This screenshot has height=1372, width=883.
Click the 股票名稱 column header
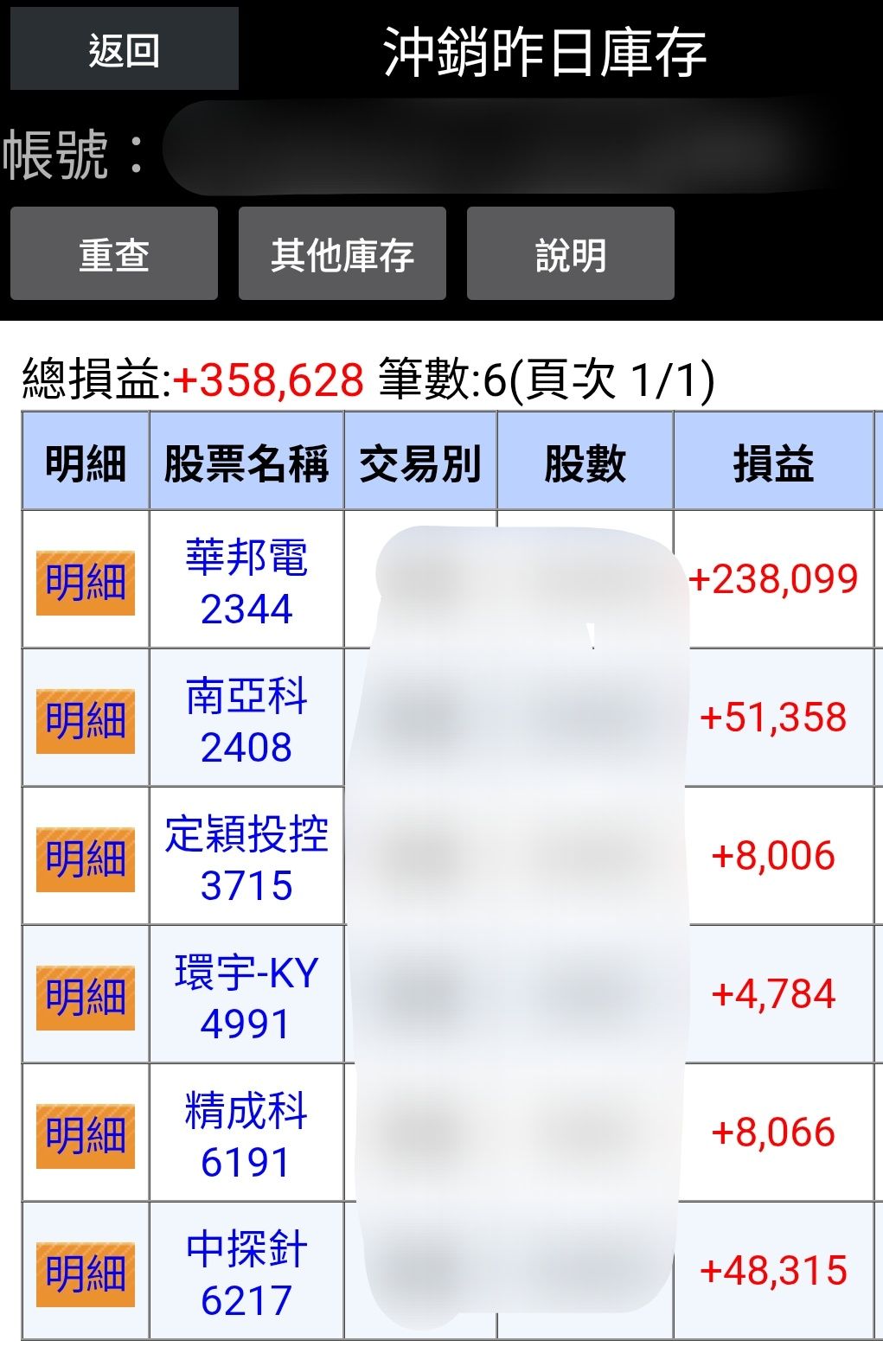point(246,463)
